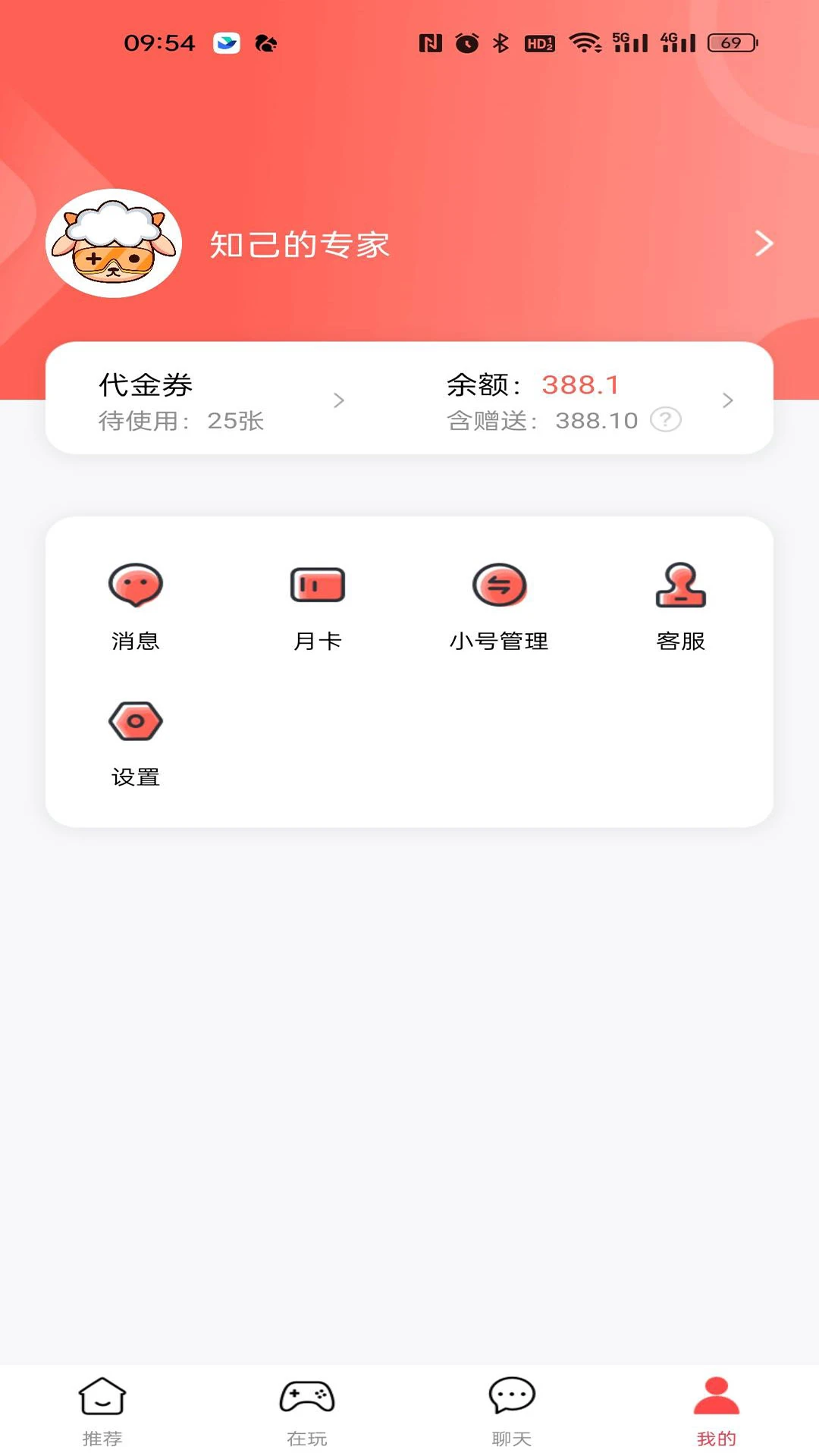Open the 设置 settings icon

tap(135, 720)
